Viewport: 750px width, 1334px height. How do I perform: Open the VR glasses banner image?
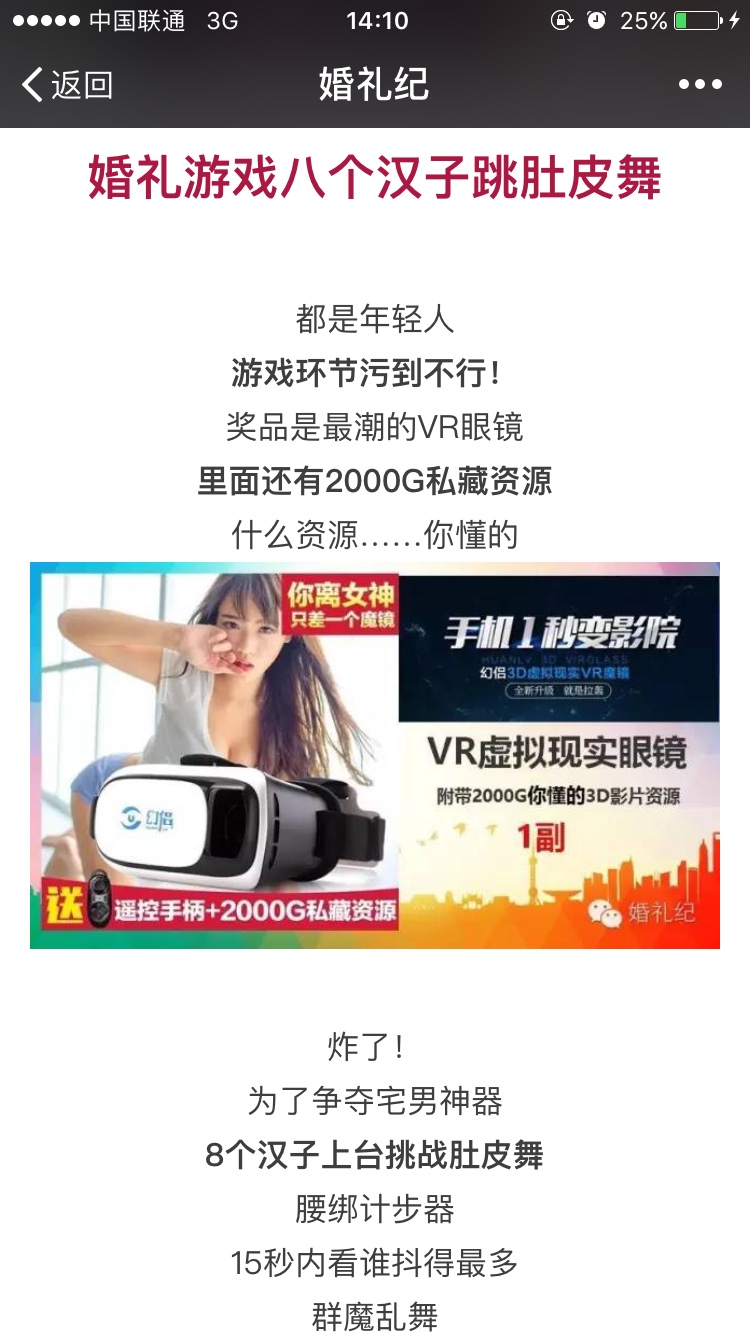click(x=375, y=755)
